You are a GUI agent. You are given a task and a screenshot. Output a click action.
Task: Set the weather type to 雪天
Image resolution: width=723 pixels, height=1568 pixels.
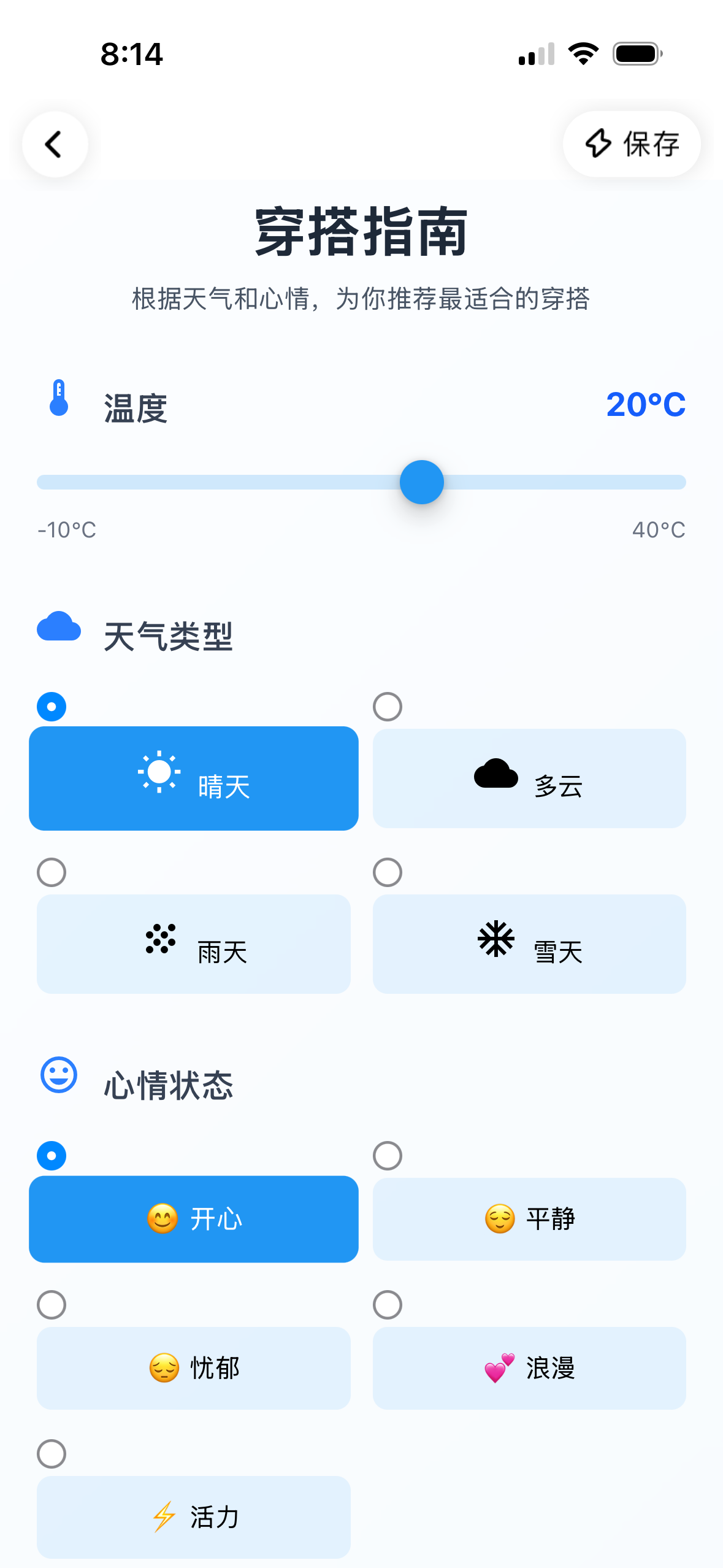(x=529, y=943)
